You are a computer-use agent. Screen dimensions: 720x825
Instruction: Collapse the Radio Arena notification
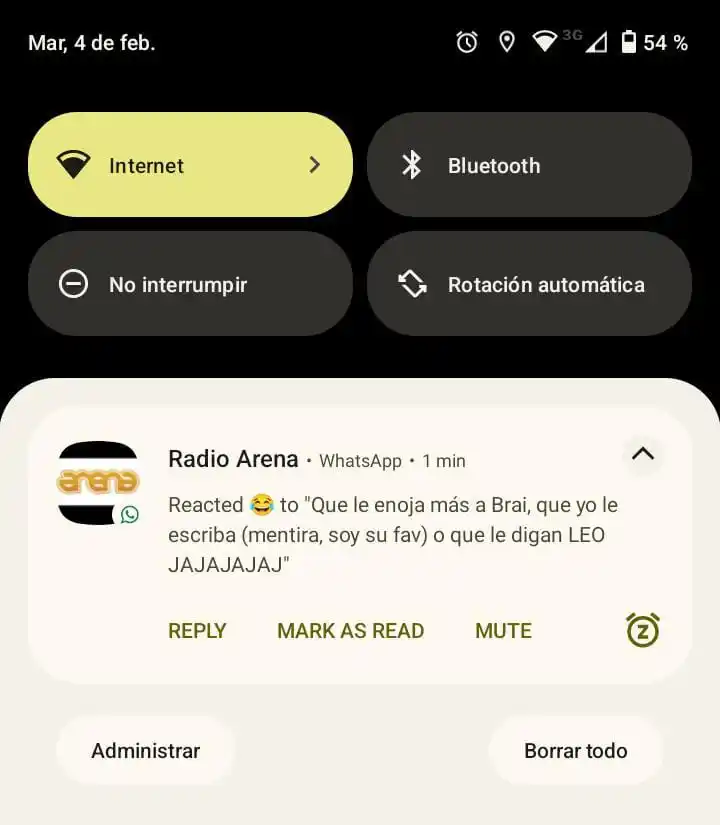point(642,454)
